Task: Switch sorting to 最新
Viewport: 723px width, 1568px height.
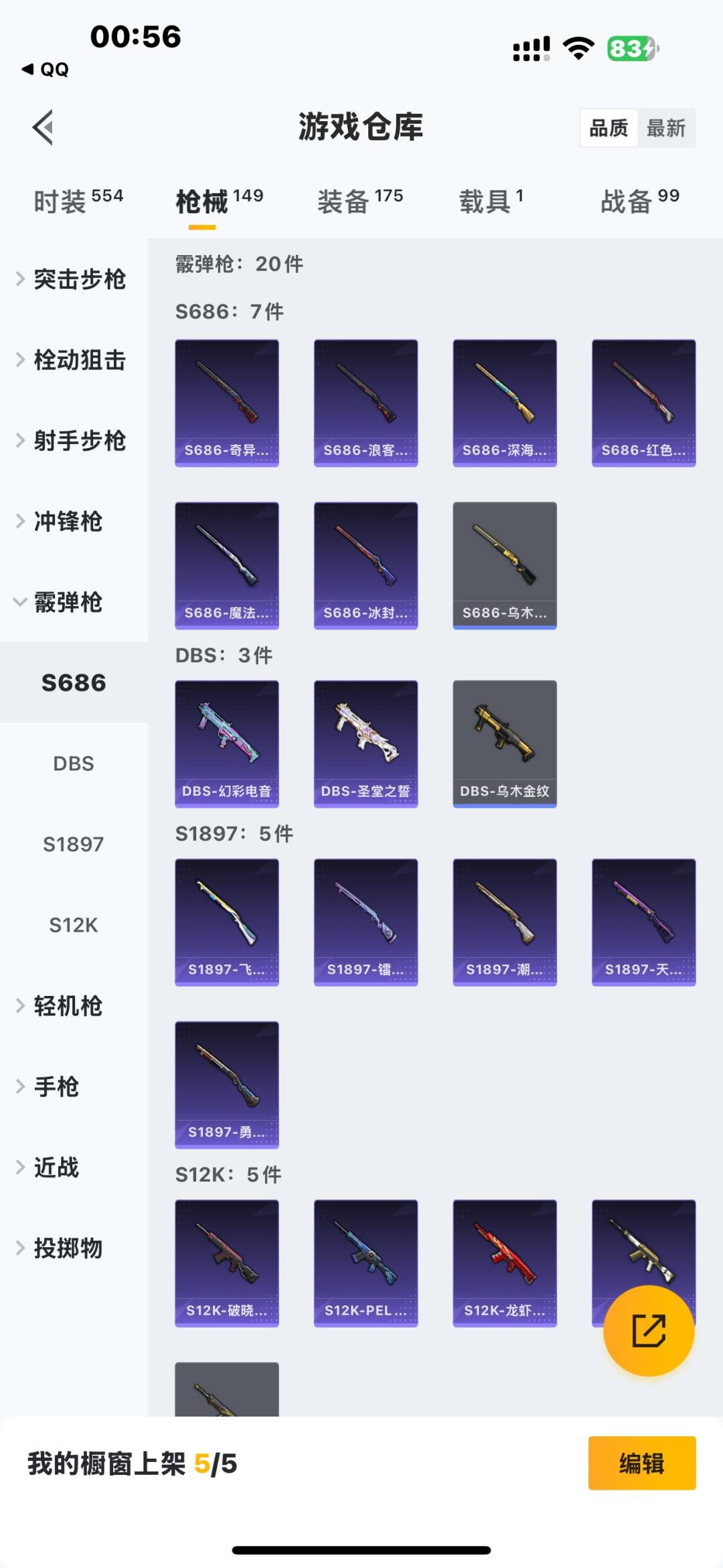Action: pyautogui.click(x=667, y=127)
